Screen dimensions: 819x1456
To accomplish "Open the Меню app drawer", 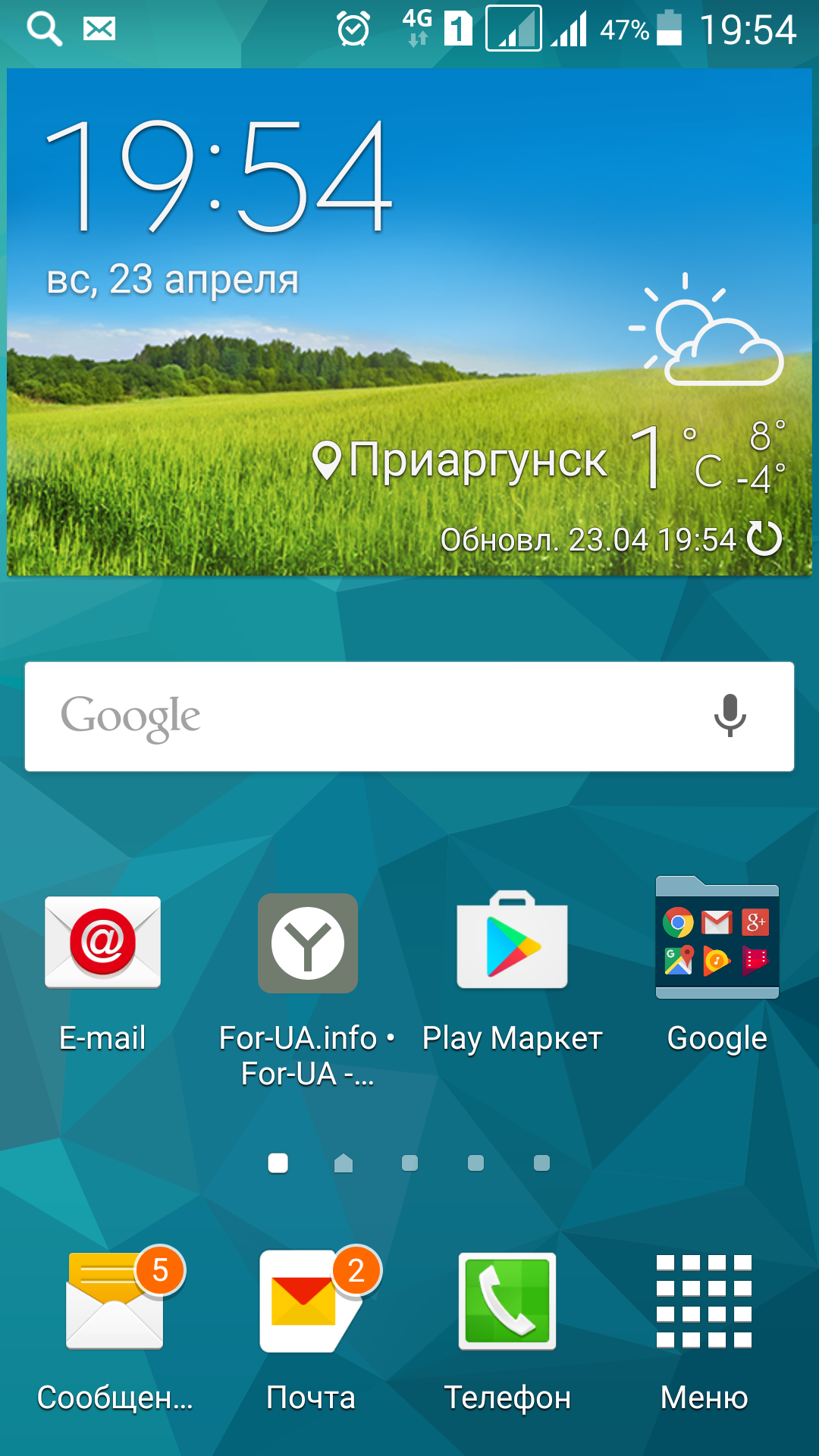I will click(x=704, y=1300).
